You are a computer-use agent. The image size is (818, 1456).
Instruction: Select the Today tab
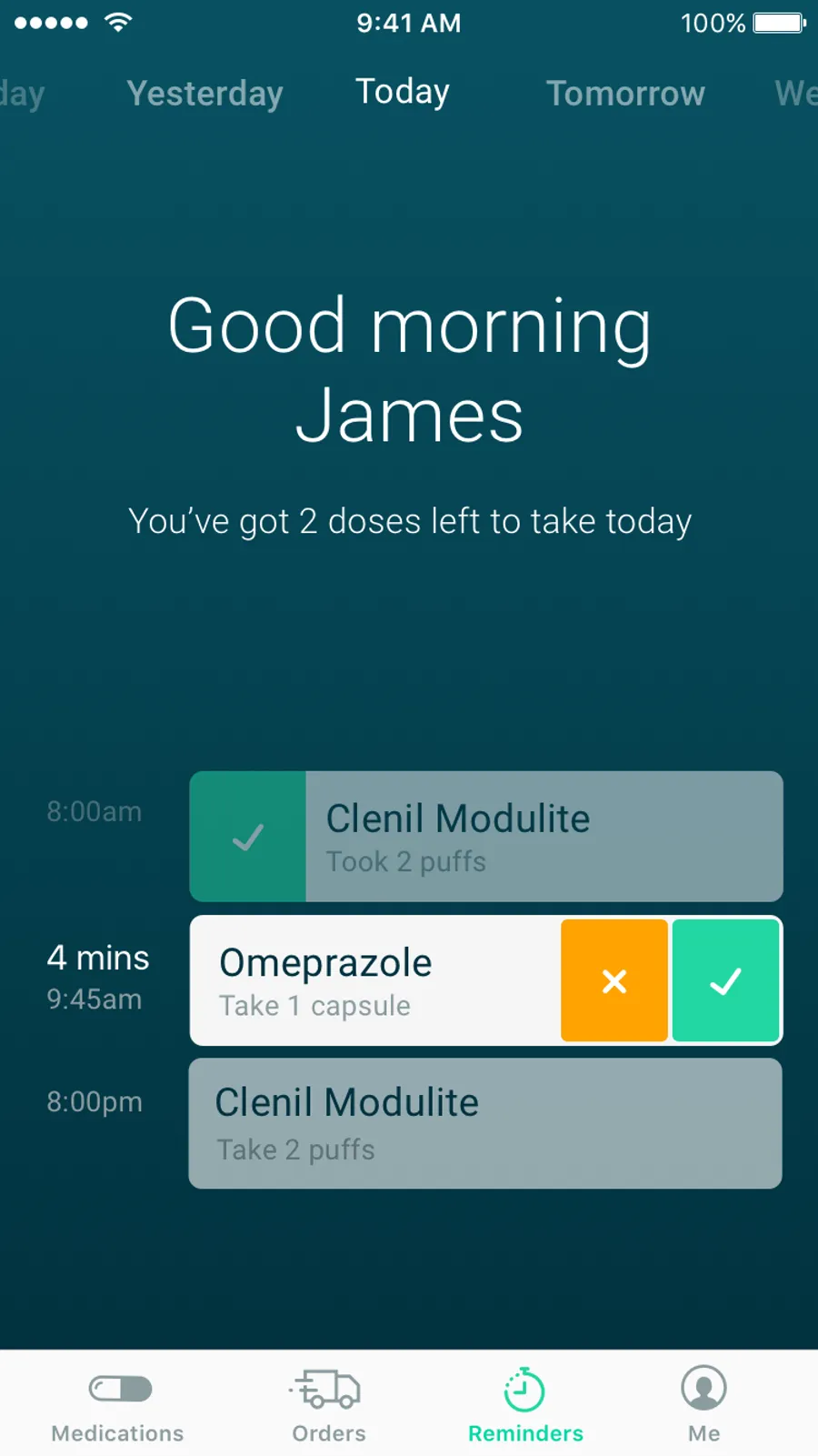402,92
